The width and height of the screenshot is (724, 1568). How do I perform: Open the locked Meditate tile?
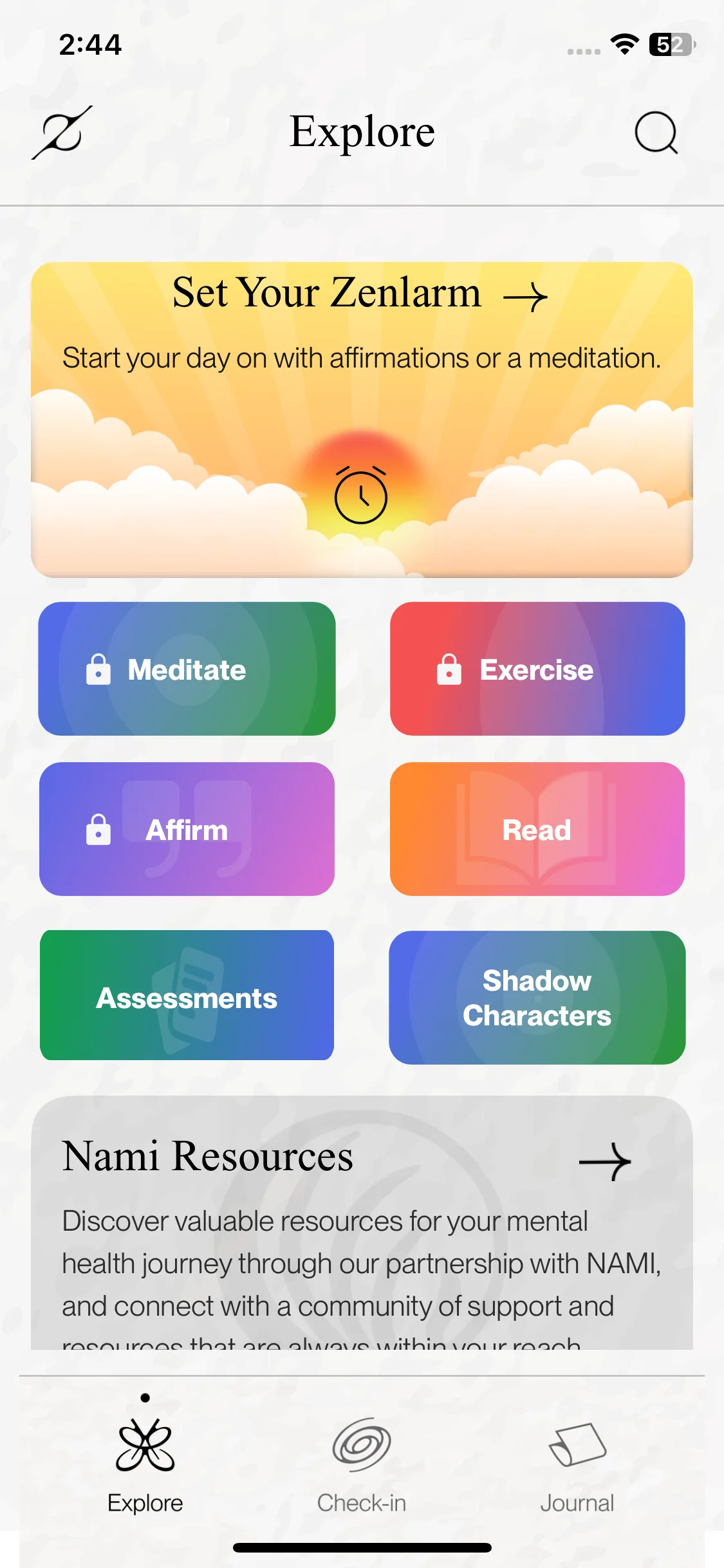coord(187,669)
